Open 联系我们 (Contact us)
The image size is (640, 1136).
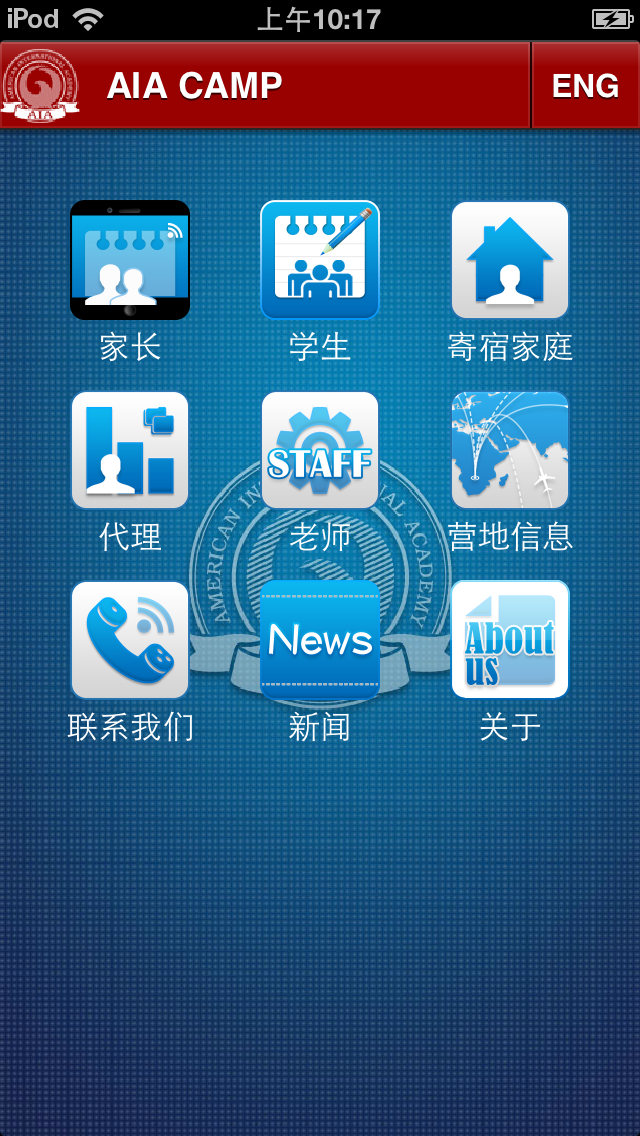point(130,640)
